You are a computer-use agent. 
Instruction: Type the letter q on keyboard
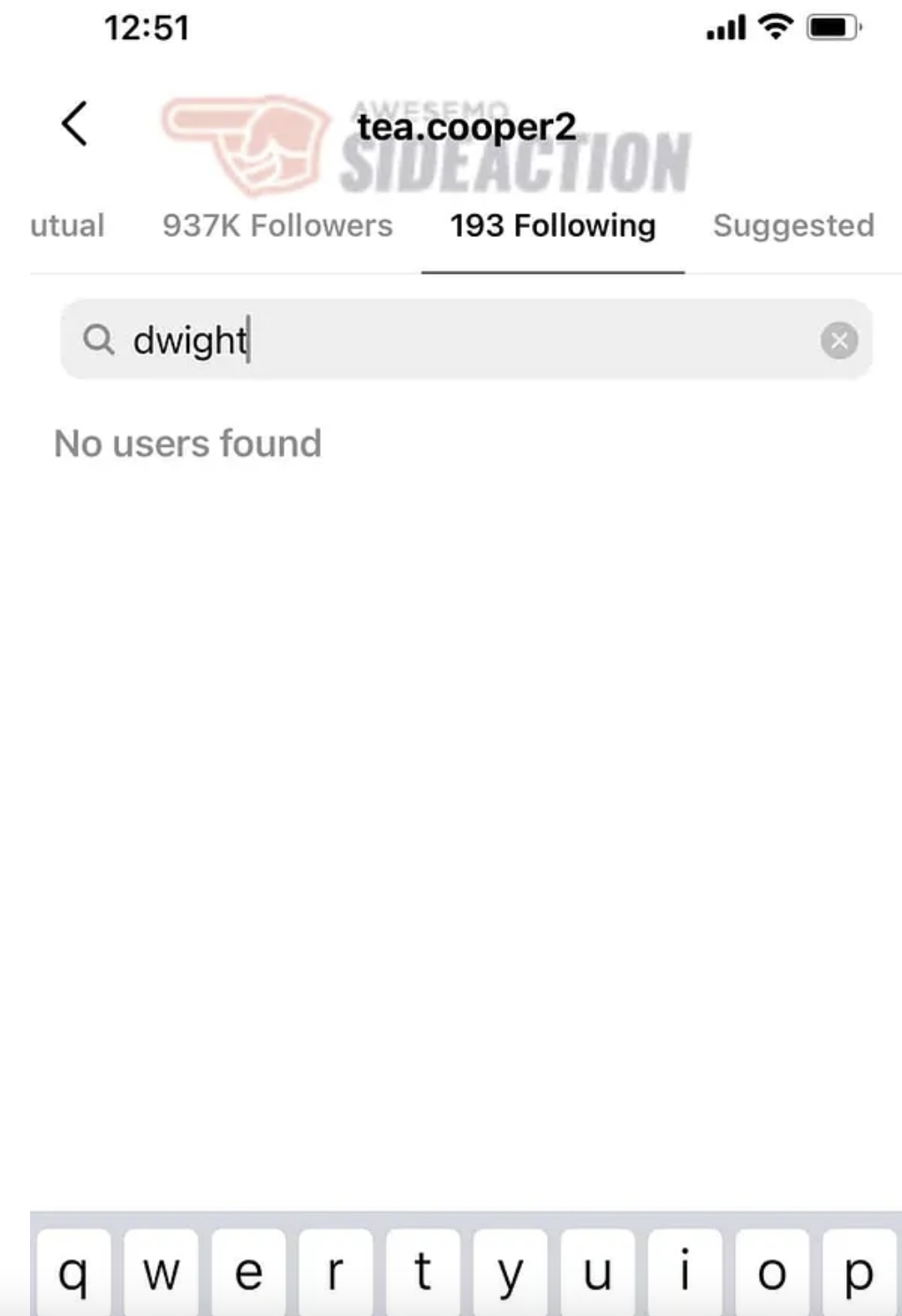[x=73, y=1273]
